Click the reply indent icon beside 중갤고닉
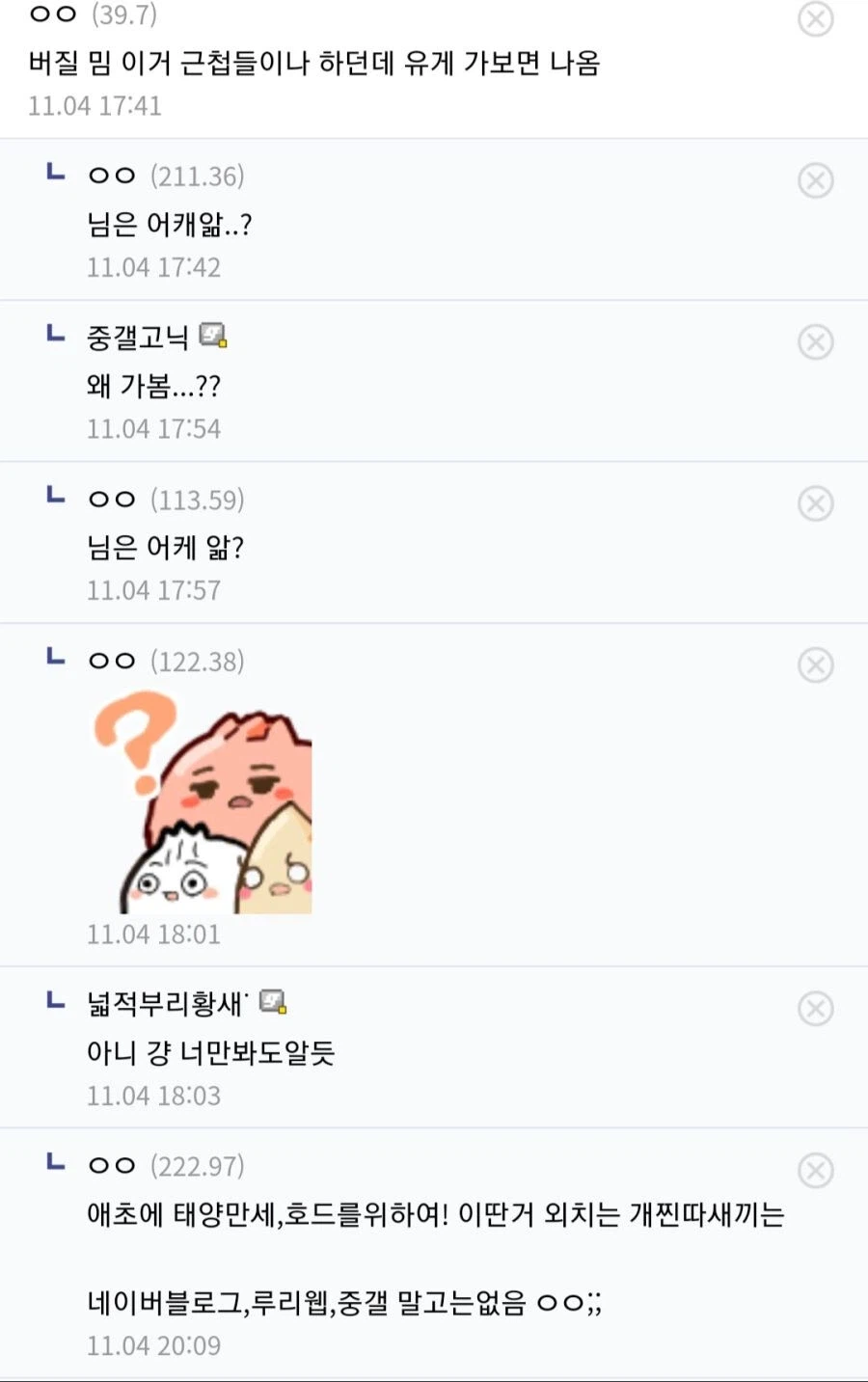The image size is (868, 1382). click(x=55, y=336)
